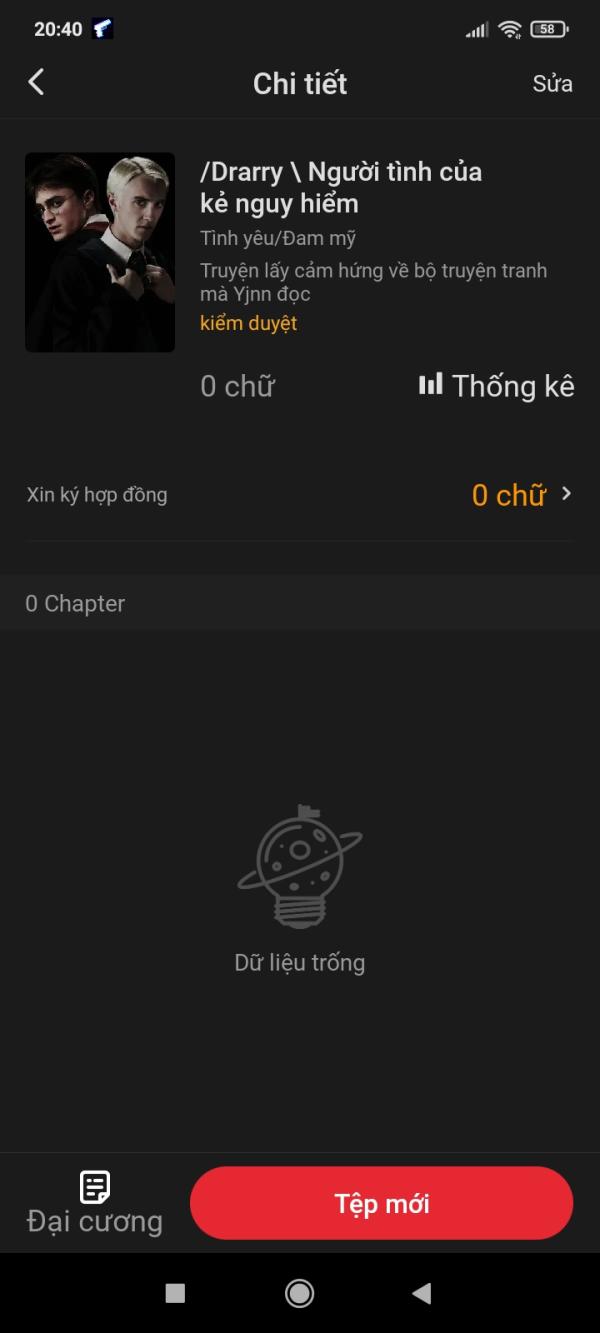Tap the system home button

[299, 1293]
